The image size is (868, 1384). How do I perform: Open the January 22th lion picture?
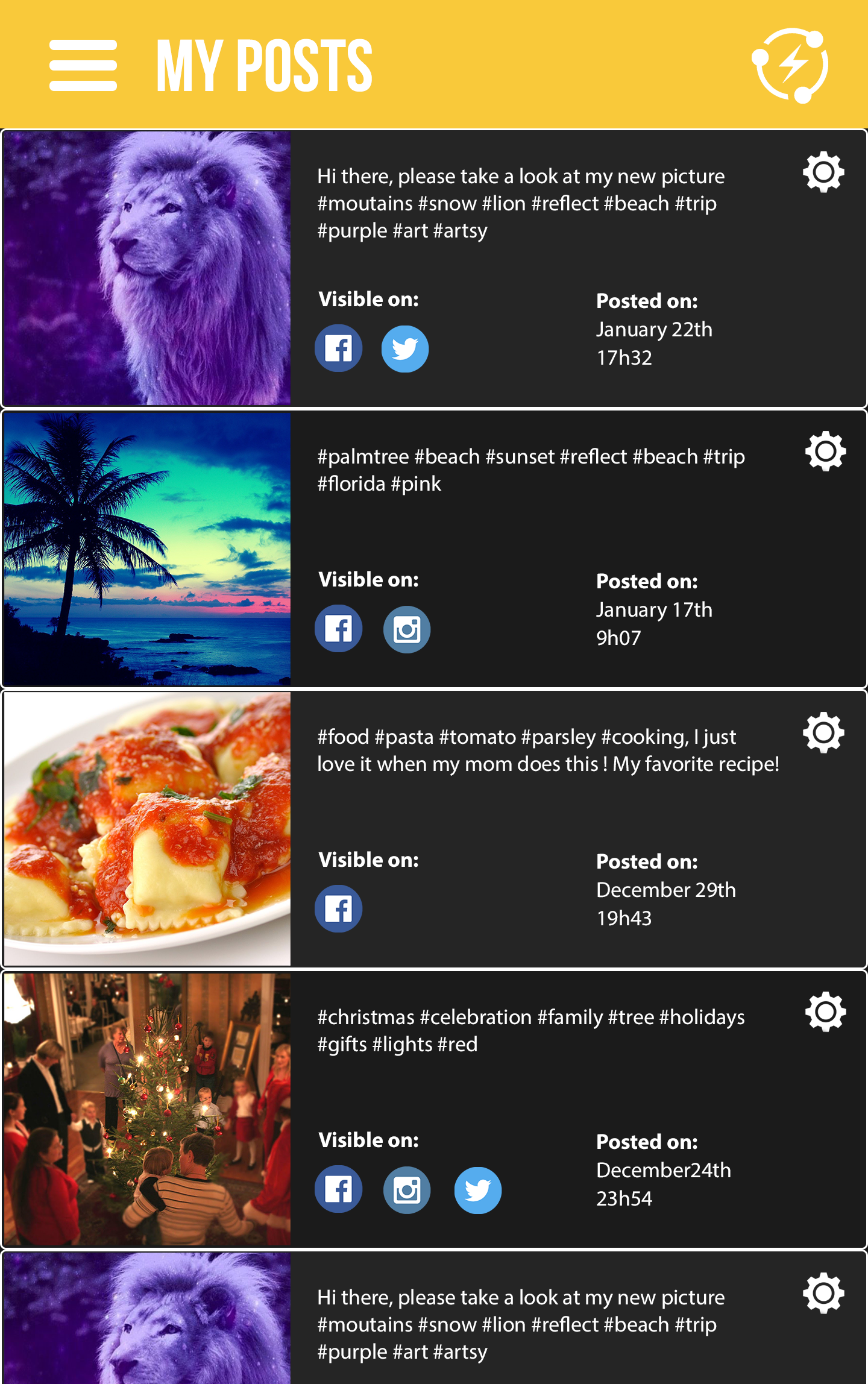147,268
